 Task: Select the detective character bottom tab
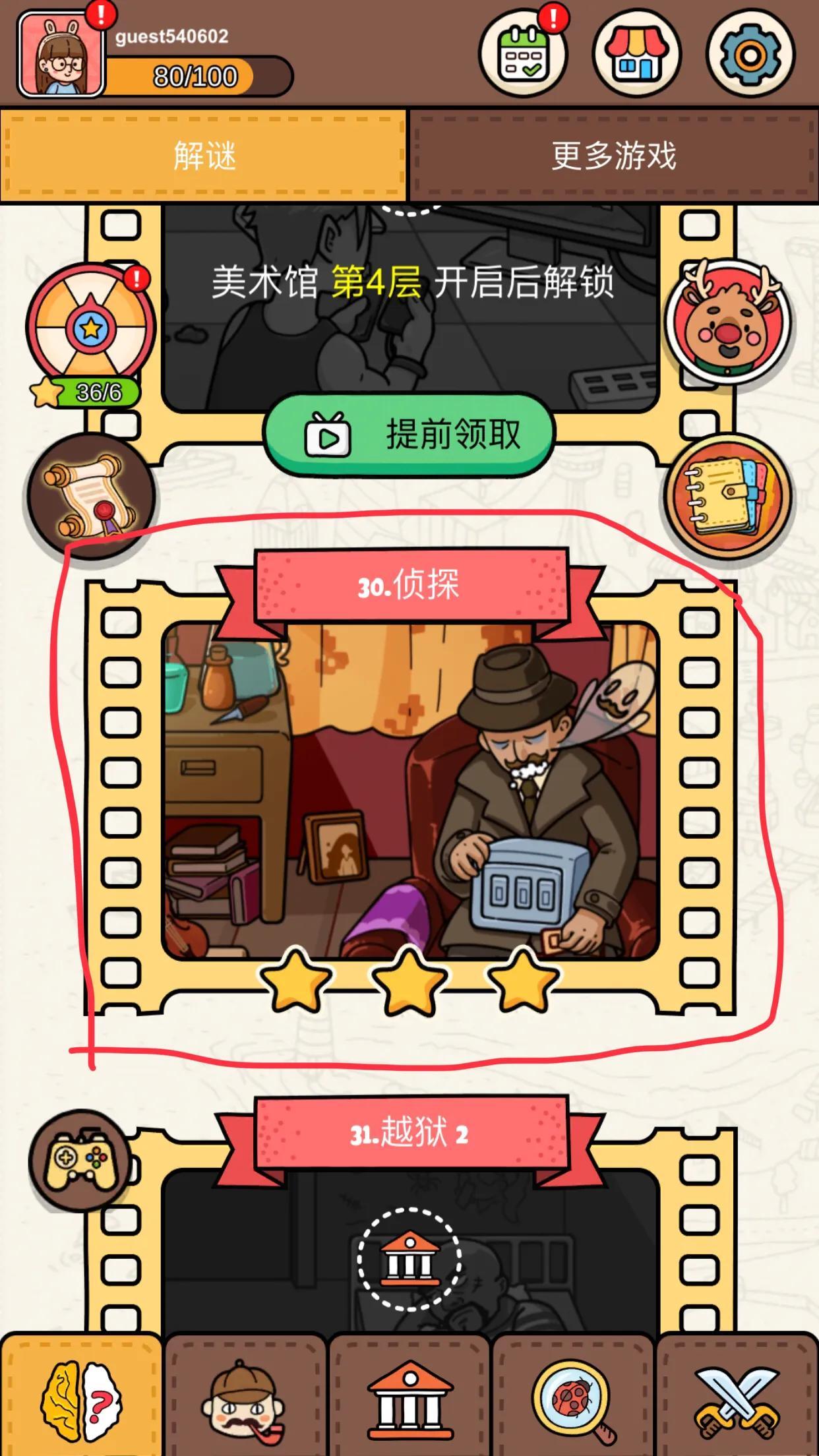[245, 1398]
